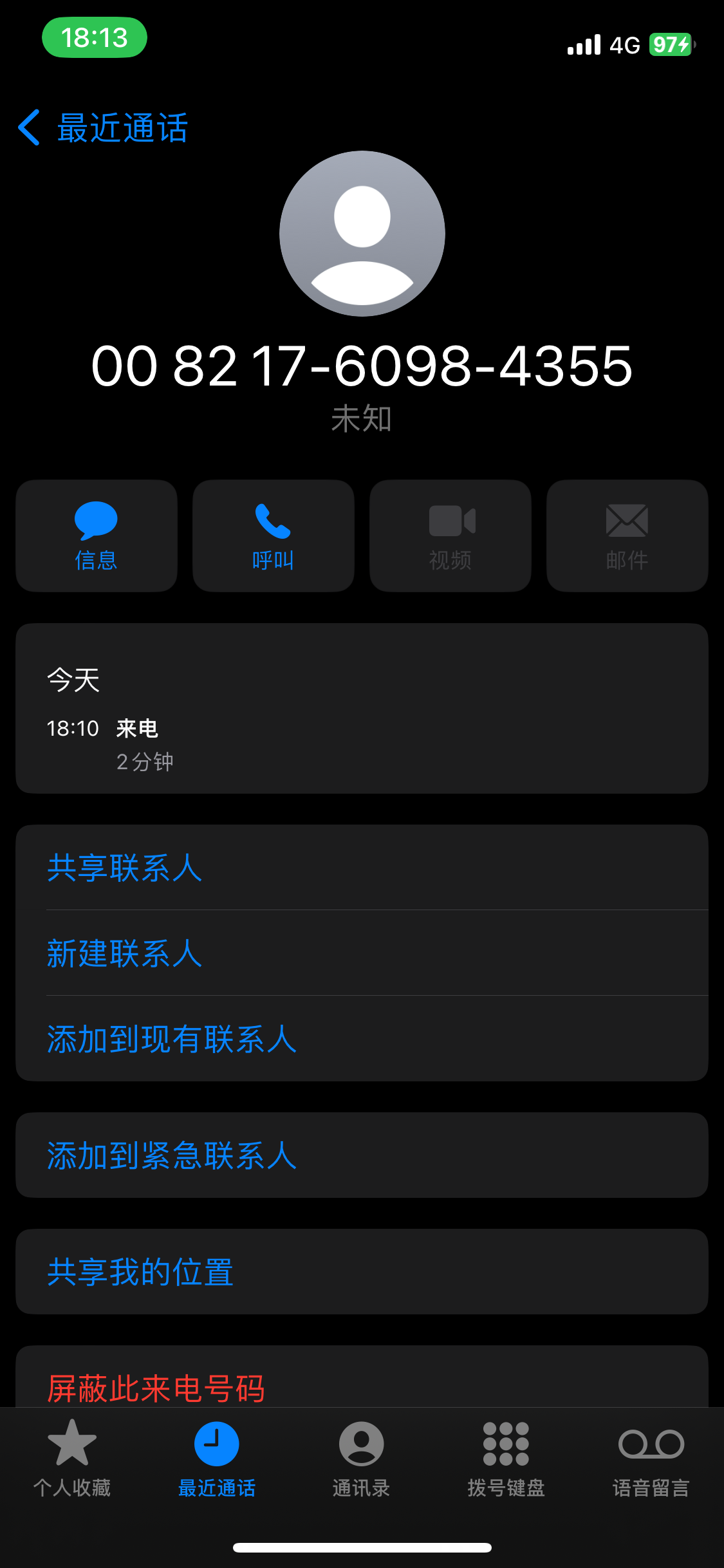724x1568 pixels.
Task: Select the 最近通话 bottom tab
Action: (x=217, y=1459)
